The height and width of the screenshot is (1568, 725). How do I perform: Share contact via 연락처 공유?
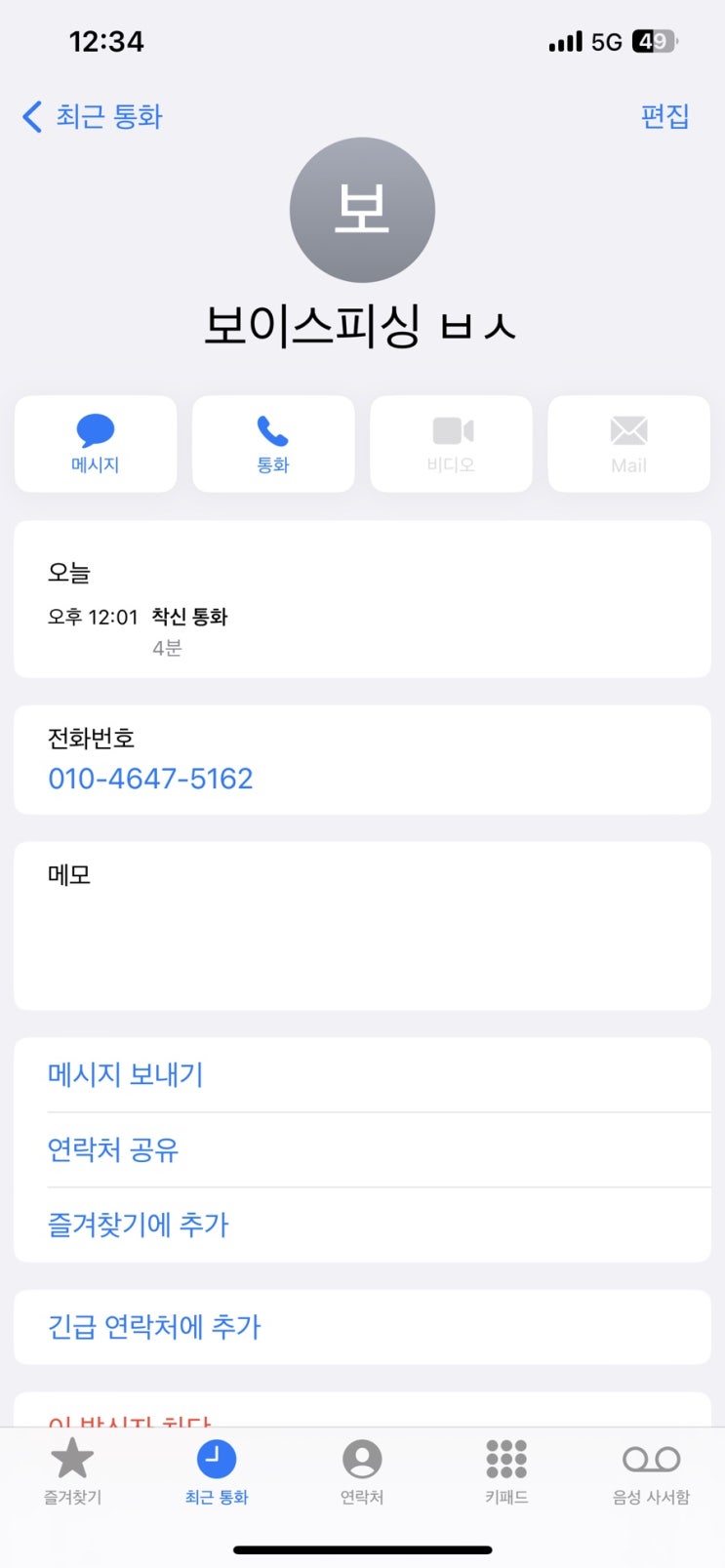tap(113, 1149)
